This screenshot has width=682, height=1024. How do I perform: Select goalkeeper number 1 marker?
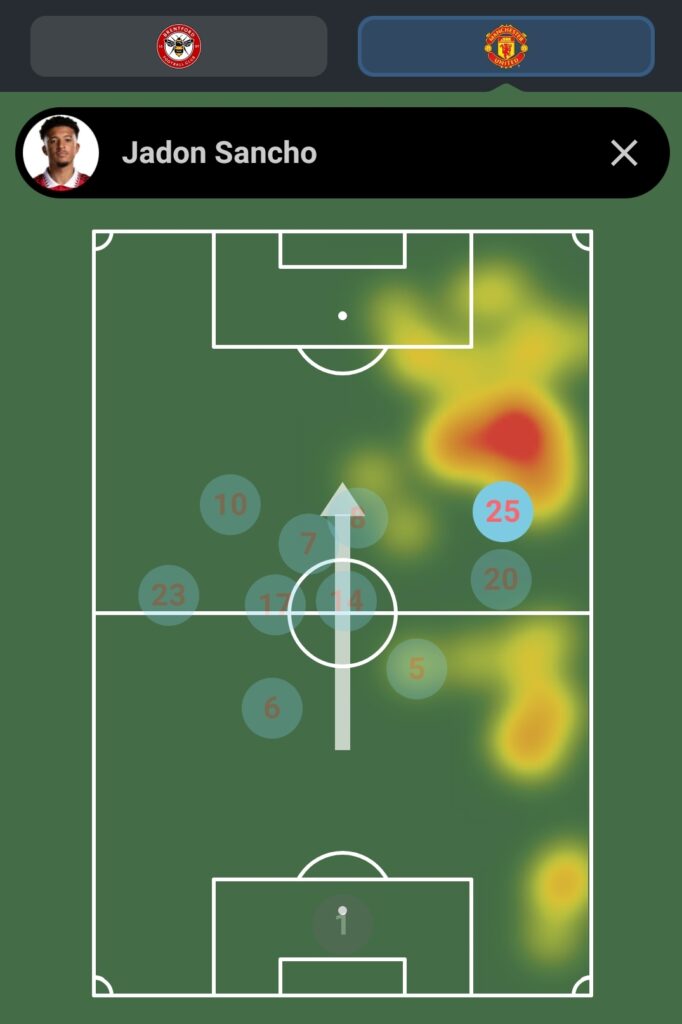pos(343,923)
